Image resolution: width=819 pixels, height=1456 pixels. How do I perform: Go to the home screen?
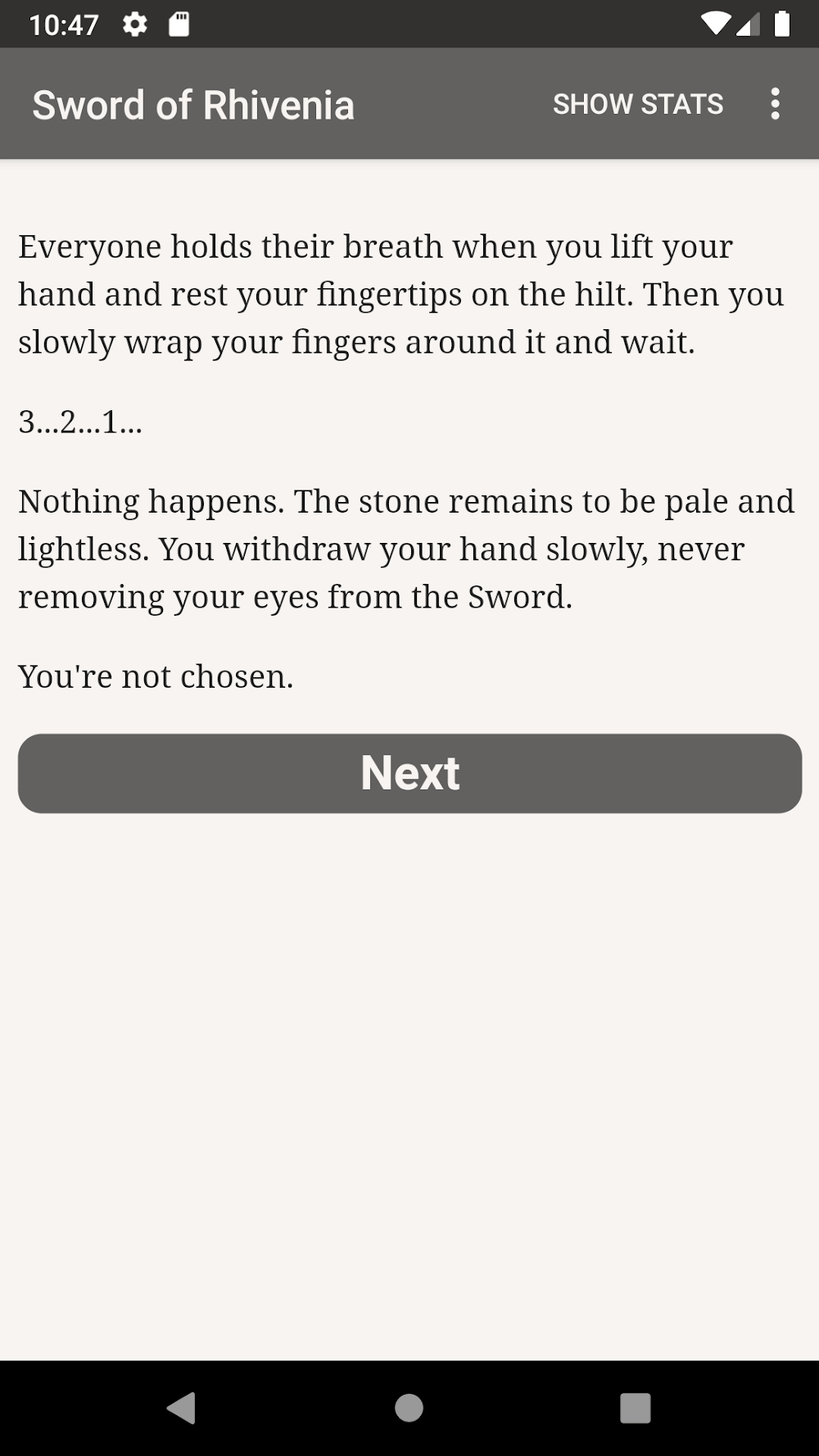click(409, 1408)
